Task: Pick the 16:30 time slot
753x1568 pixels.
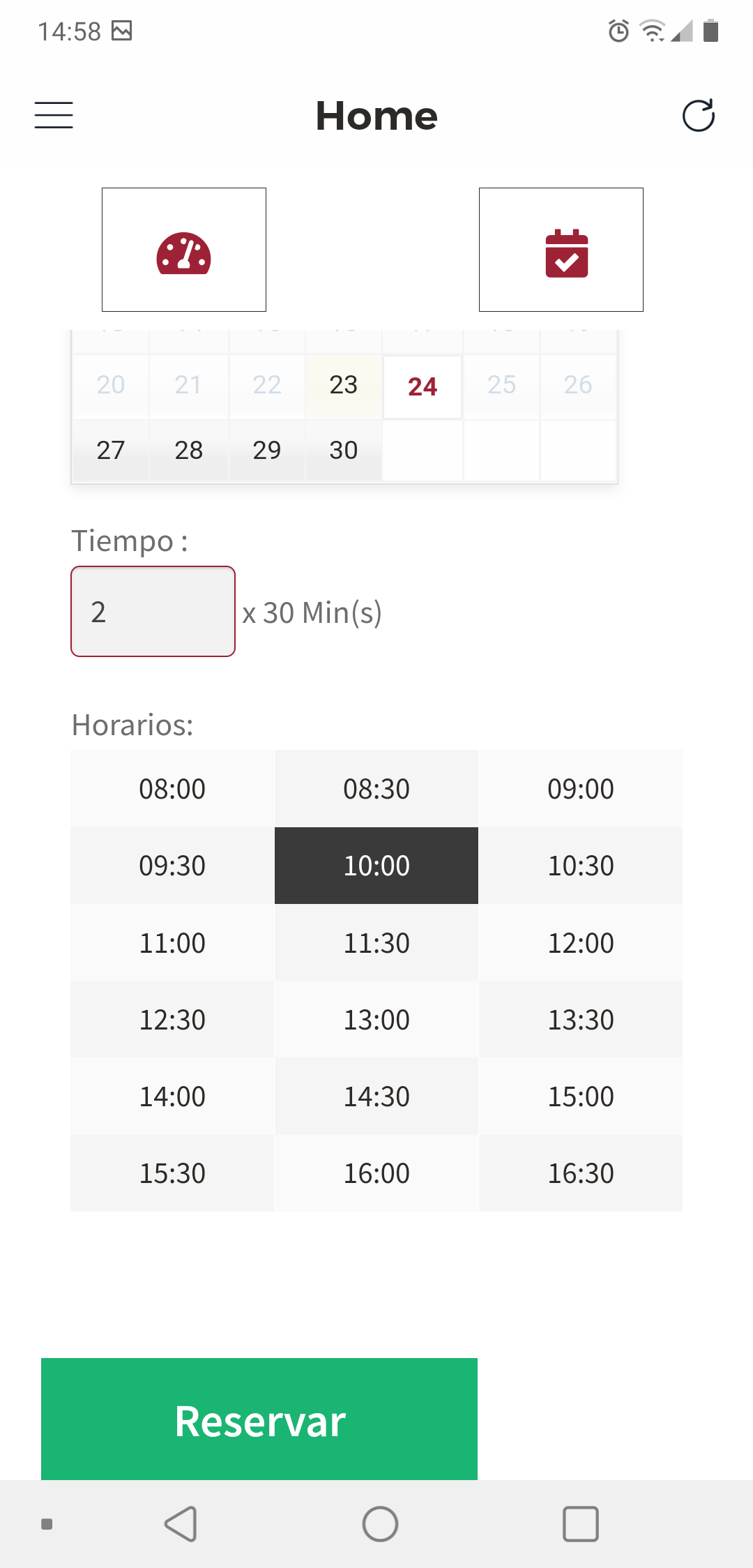Action: click(580, 1173)
